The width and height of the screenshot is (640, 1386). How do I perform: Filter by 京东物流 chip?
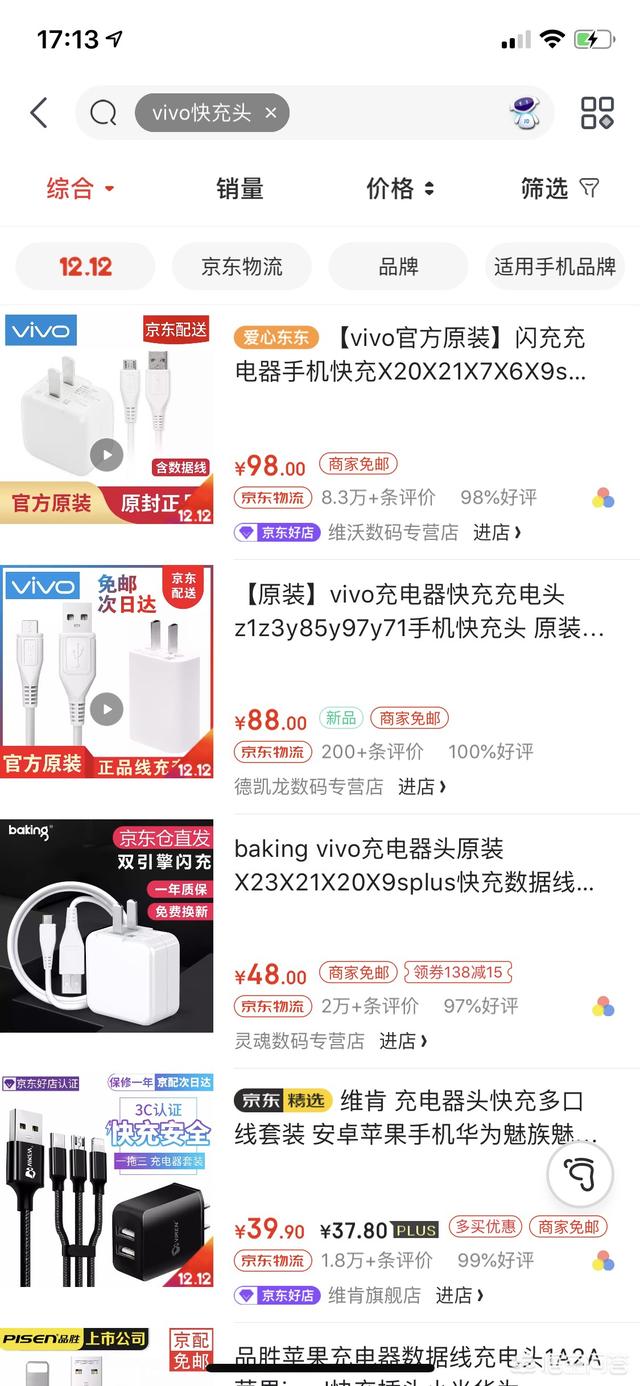click(241, 267)
